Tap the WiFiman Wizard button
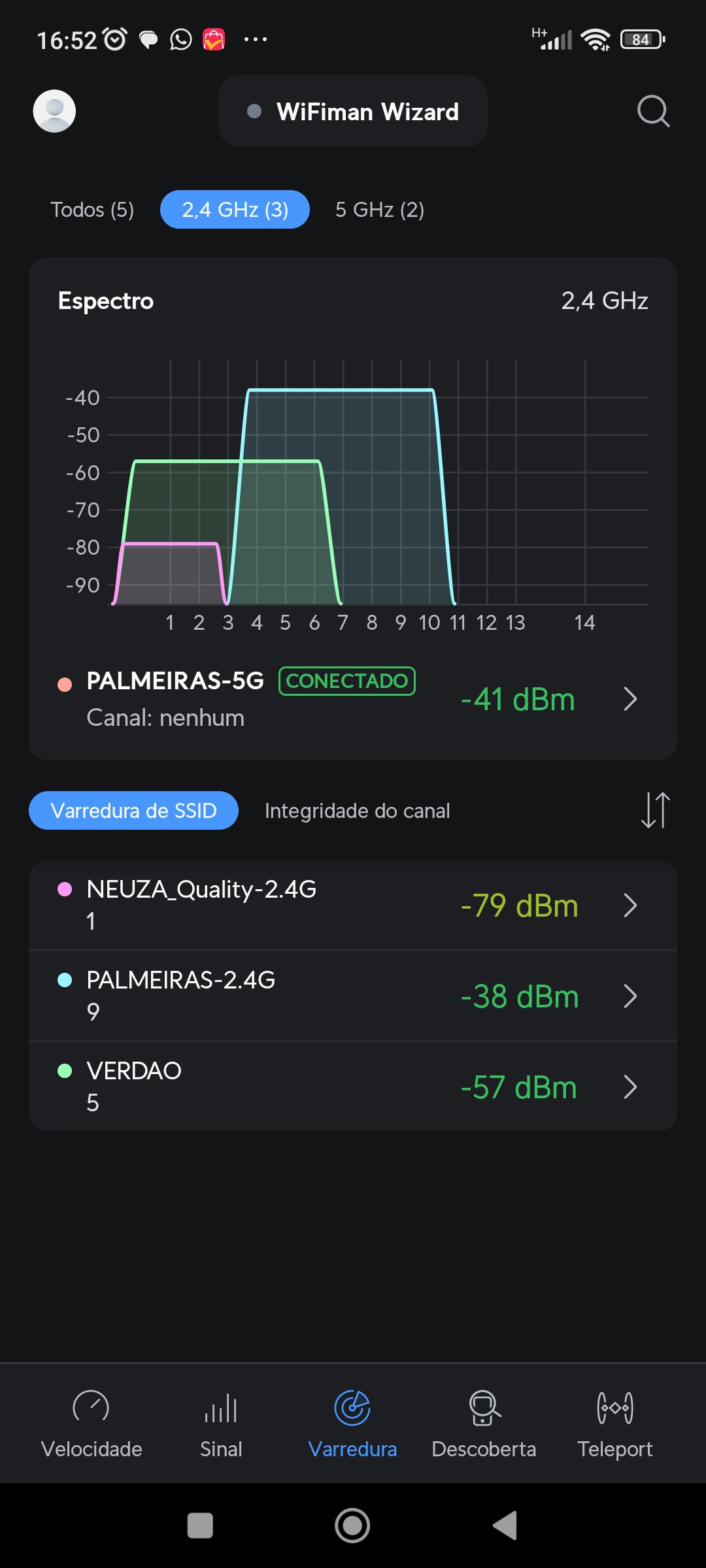Screen dimensions: 706x1568 pyautogui.click(x=353, y=111)
